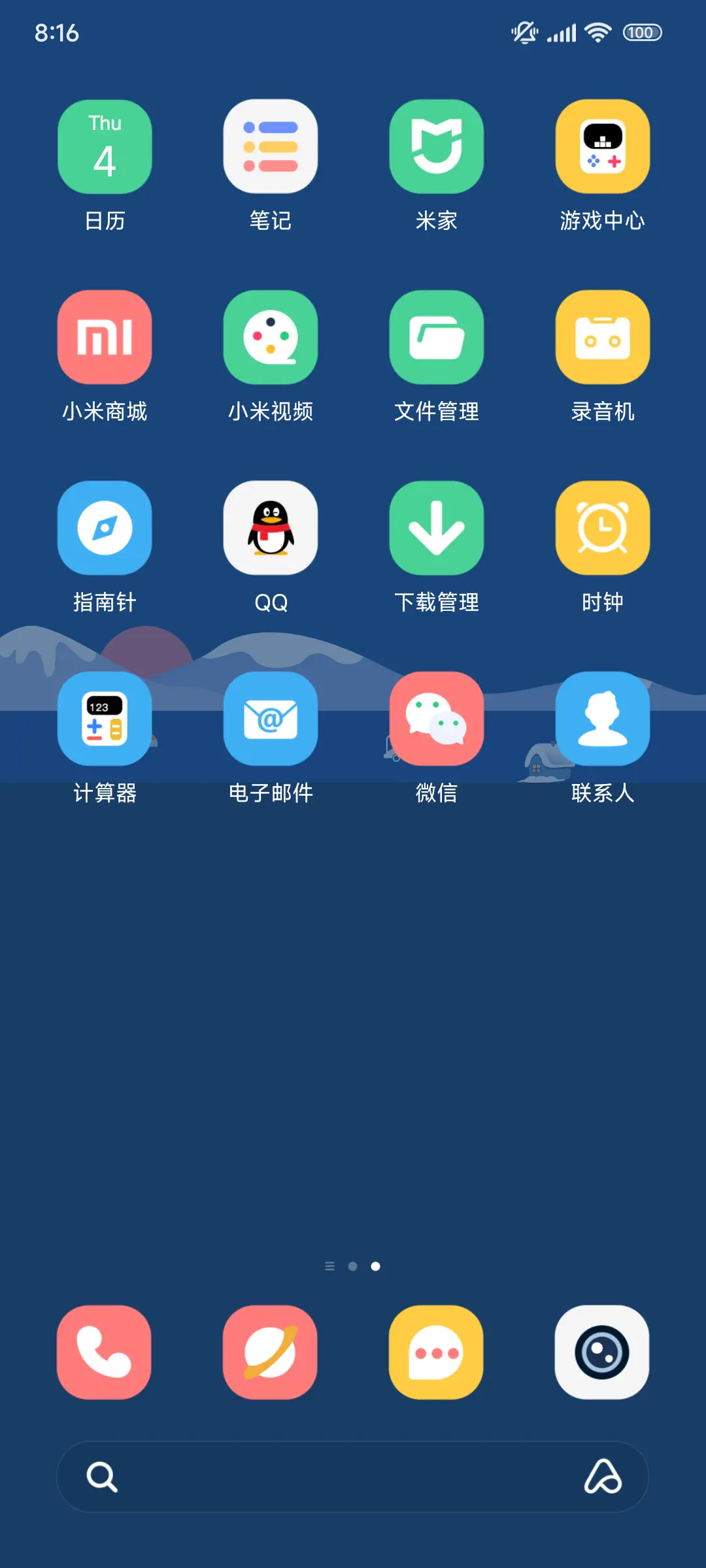706x1568 pixels.
Task: Start WeChat (微信)
Action: [x=436, y=718]
